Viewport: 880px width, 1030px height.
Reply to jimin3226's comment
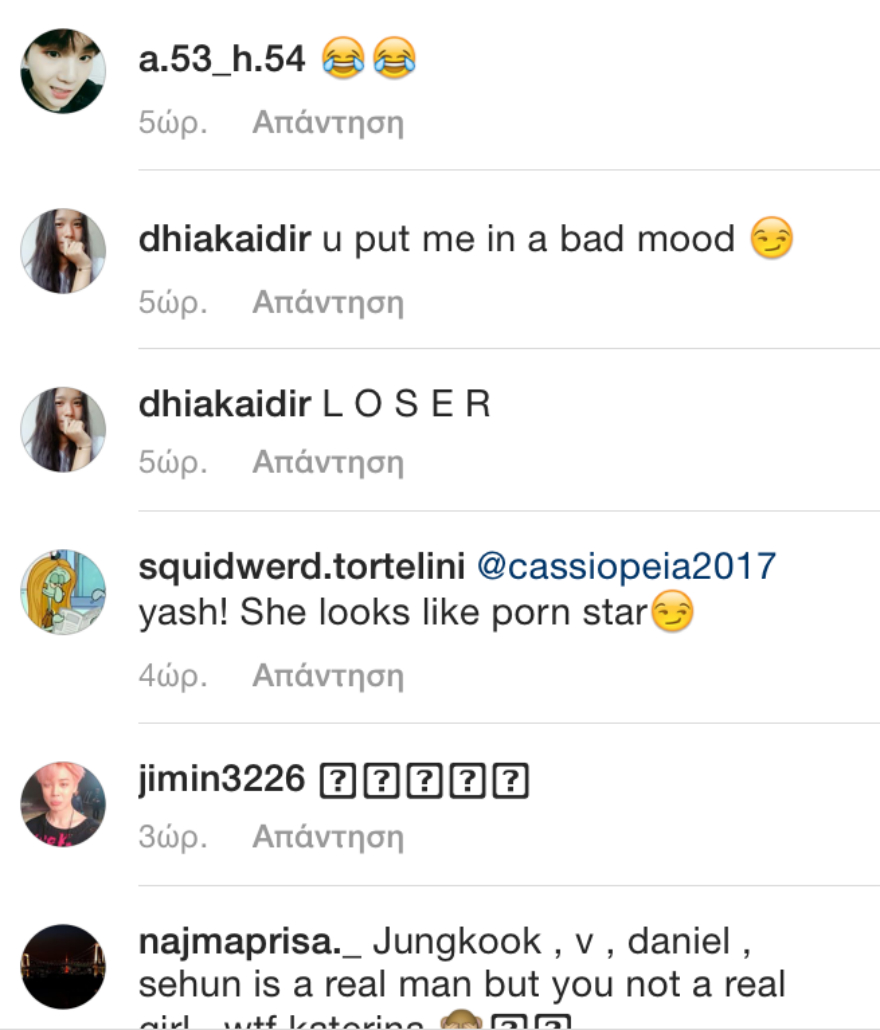pyautogui.click(x=327, y=837)
